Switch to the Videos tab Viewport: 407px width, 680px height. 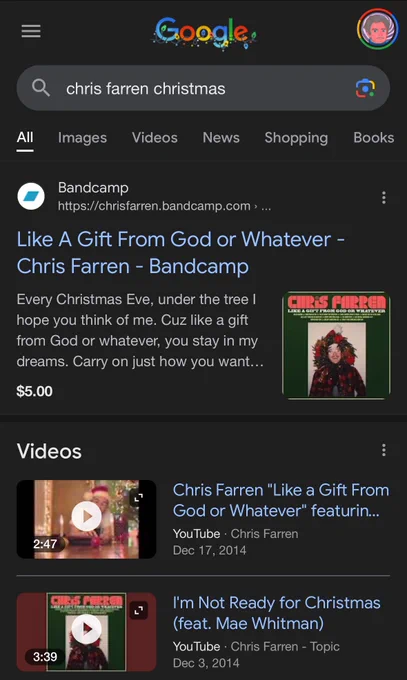(x=154, y=137)
